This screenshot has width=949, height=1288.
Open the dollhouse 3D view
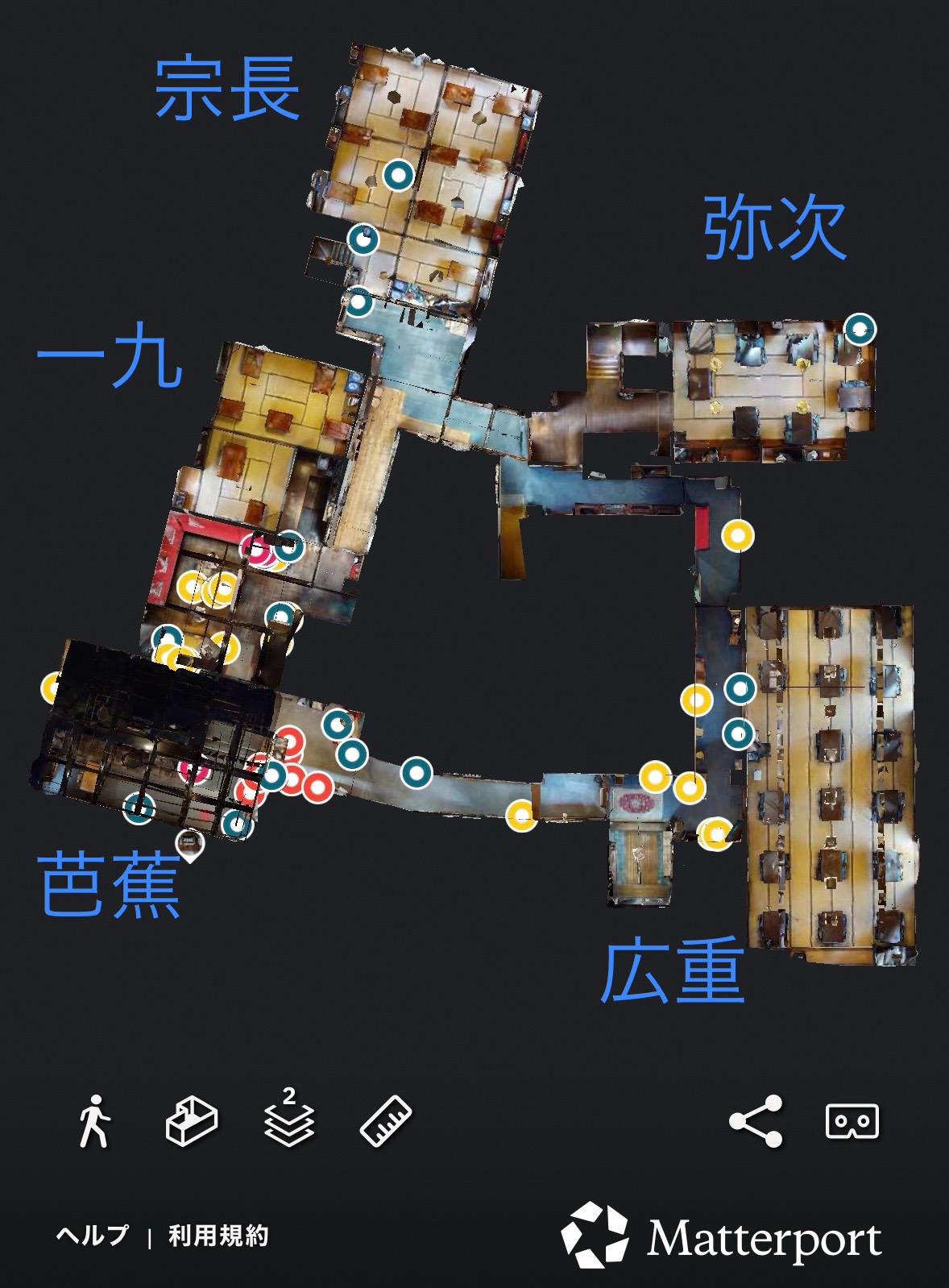pyautogui.click(x=192, y=1120)
